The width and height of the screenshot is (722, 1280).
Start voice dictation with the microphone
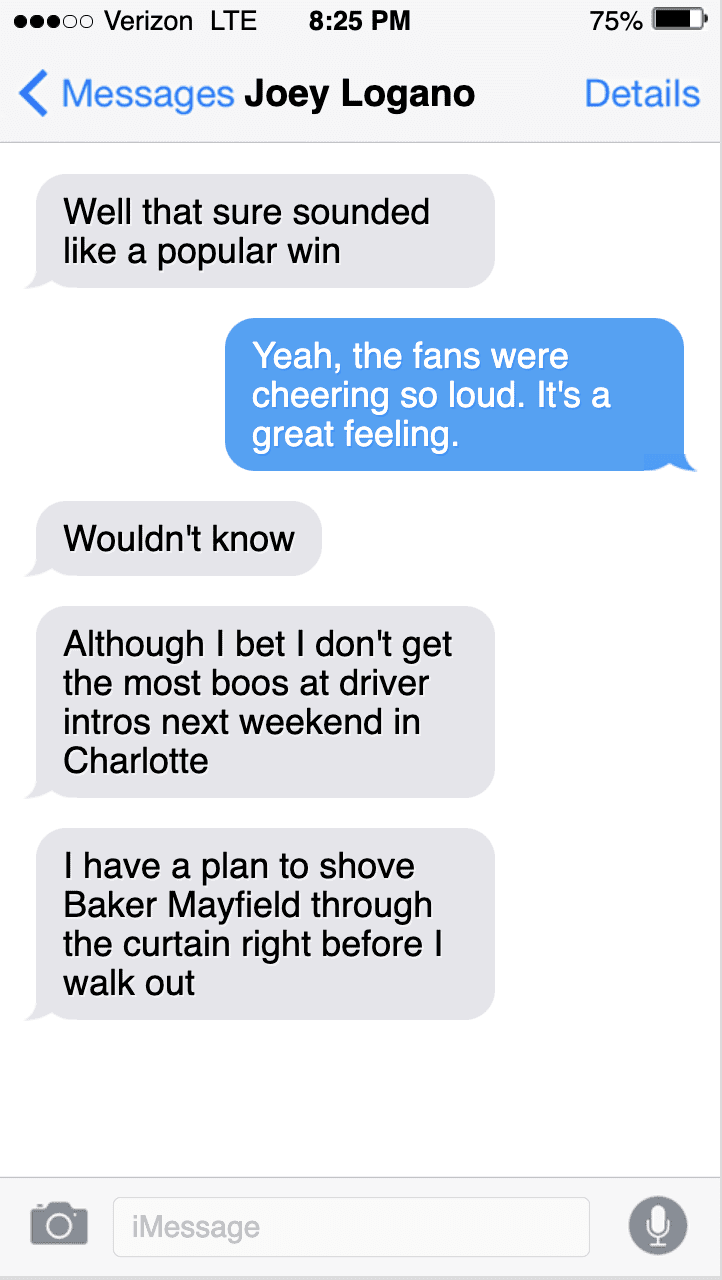(x=657, y=1226)
